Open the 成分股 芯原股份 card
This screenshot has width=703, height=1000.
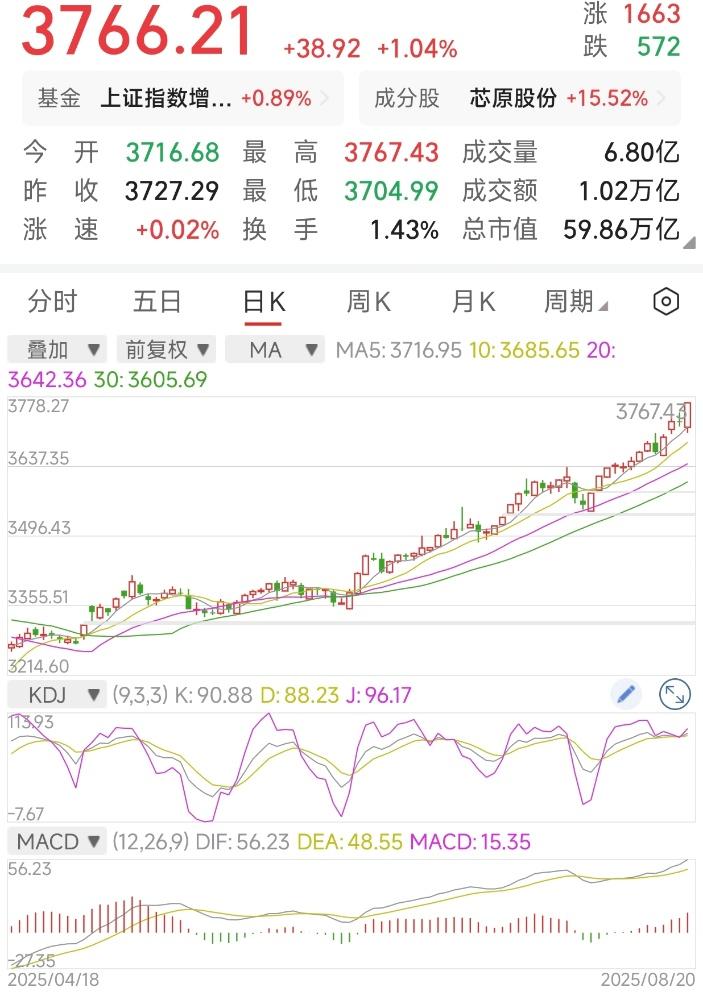(x=519, y=98)
